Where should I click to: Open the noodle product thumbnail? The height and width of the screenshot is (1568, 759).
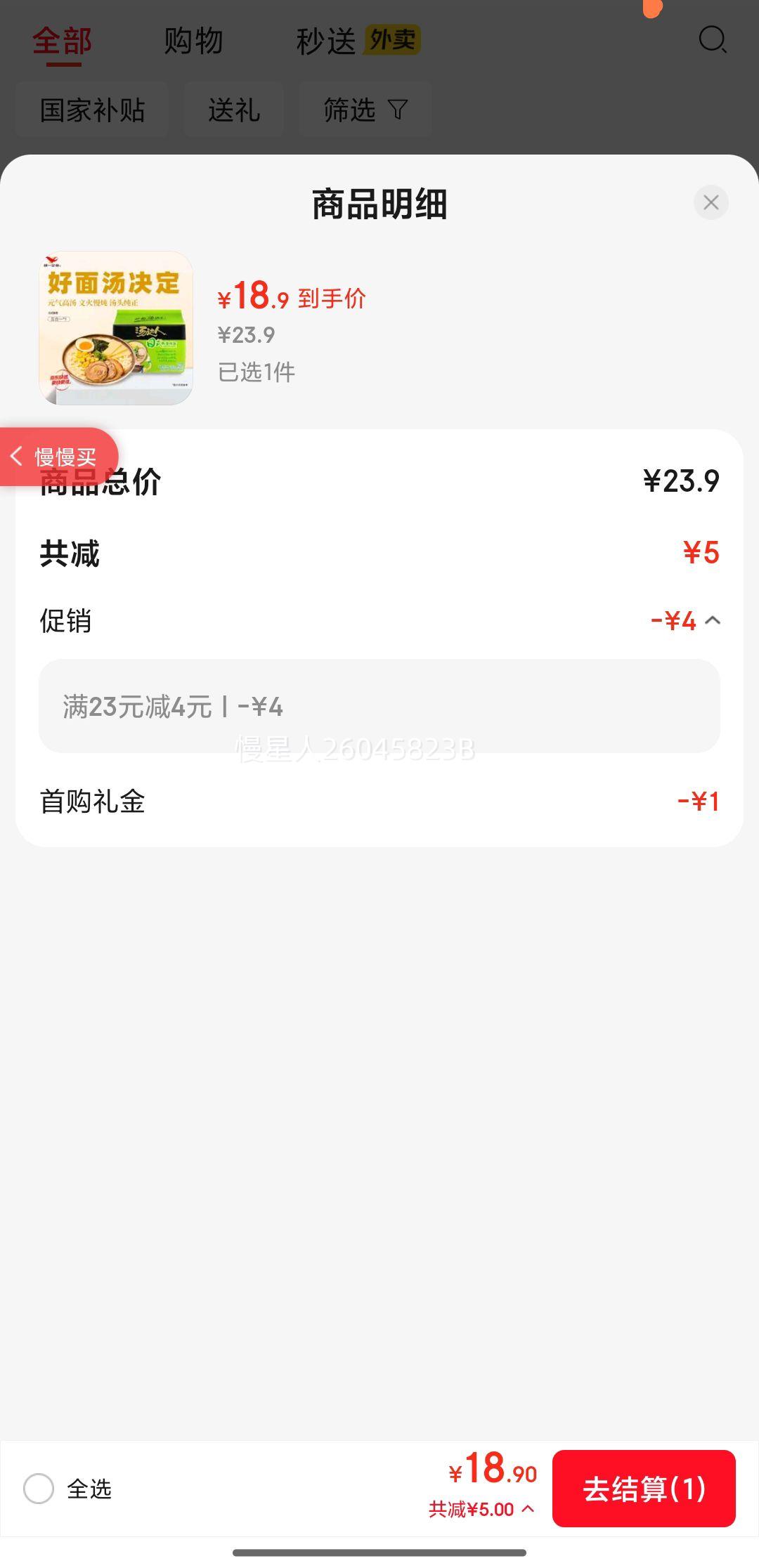[x=116, y=328]
